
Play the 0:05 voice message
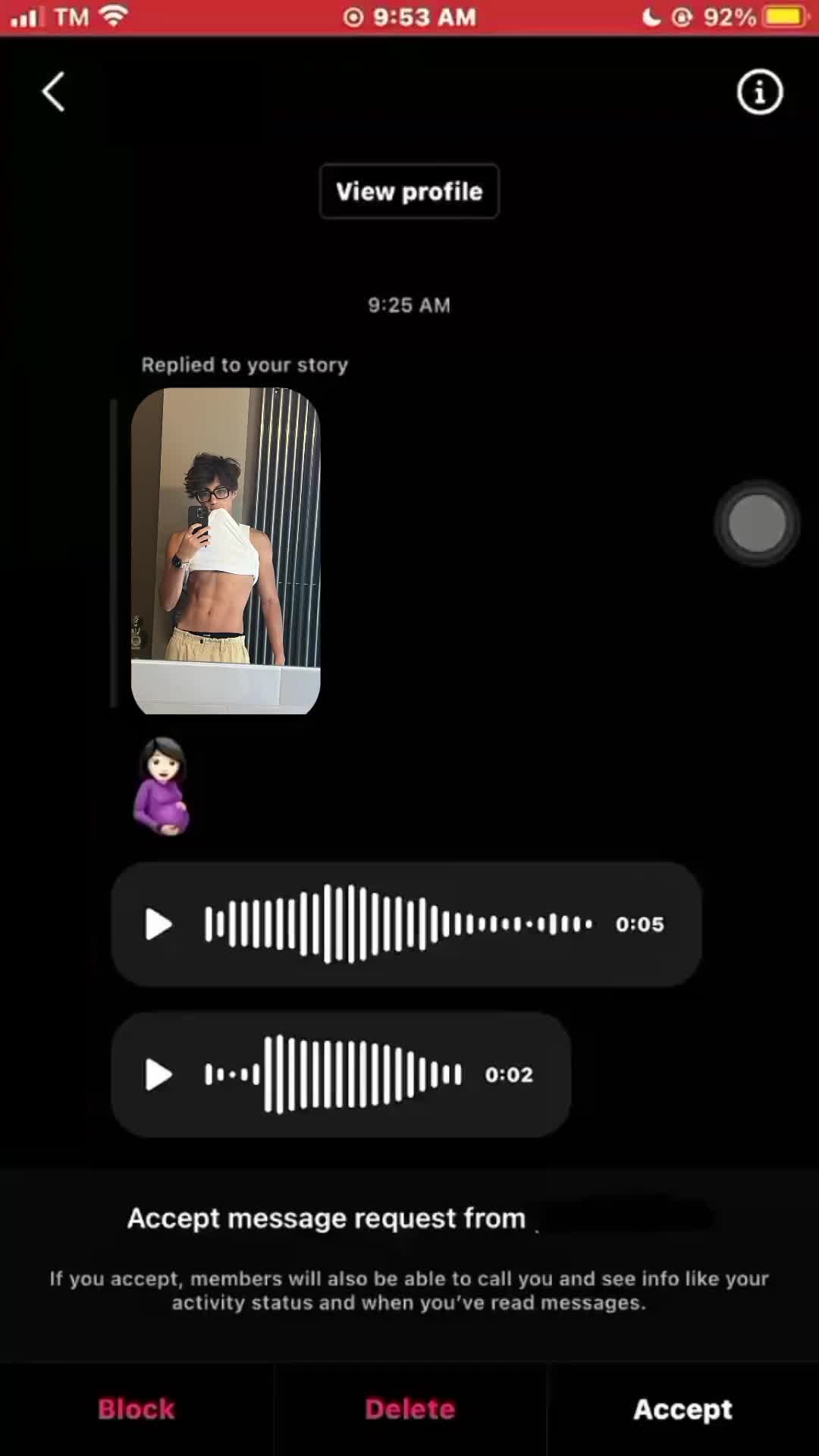pyautogui.click(x=158, y=924)
